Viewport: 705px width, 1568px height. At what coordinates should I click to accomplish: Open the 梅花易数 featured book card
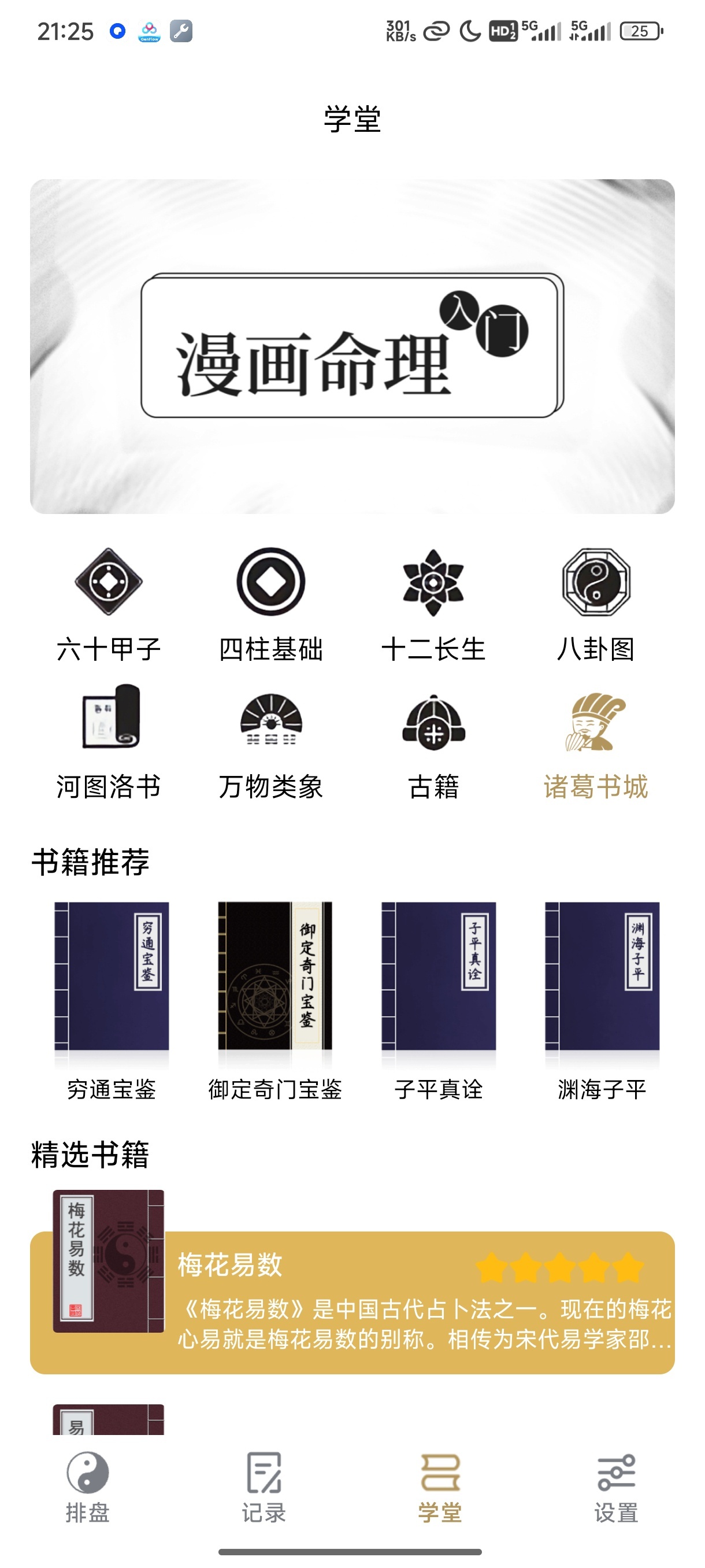point(352,1289)
